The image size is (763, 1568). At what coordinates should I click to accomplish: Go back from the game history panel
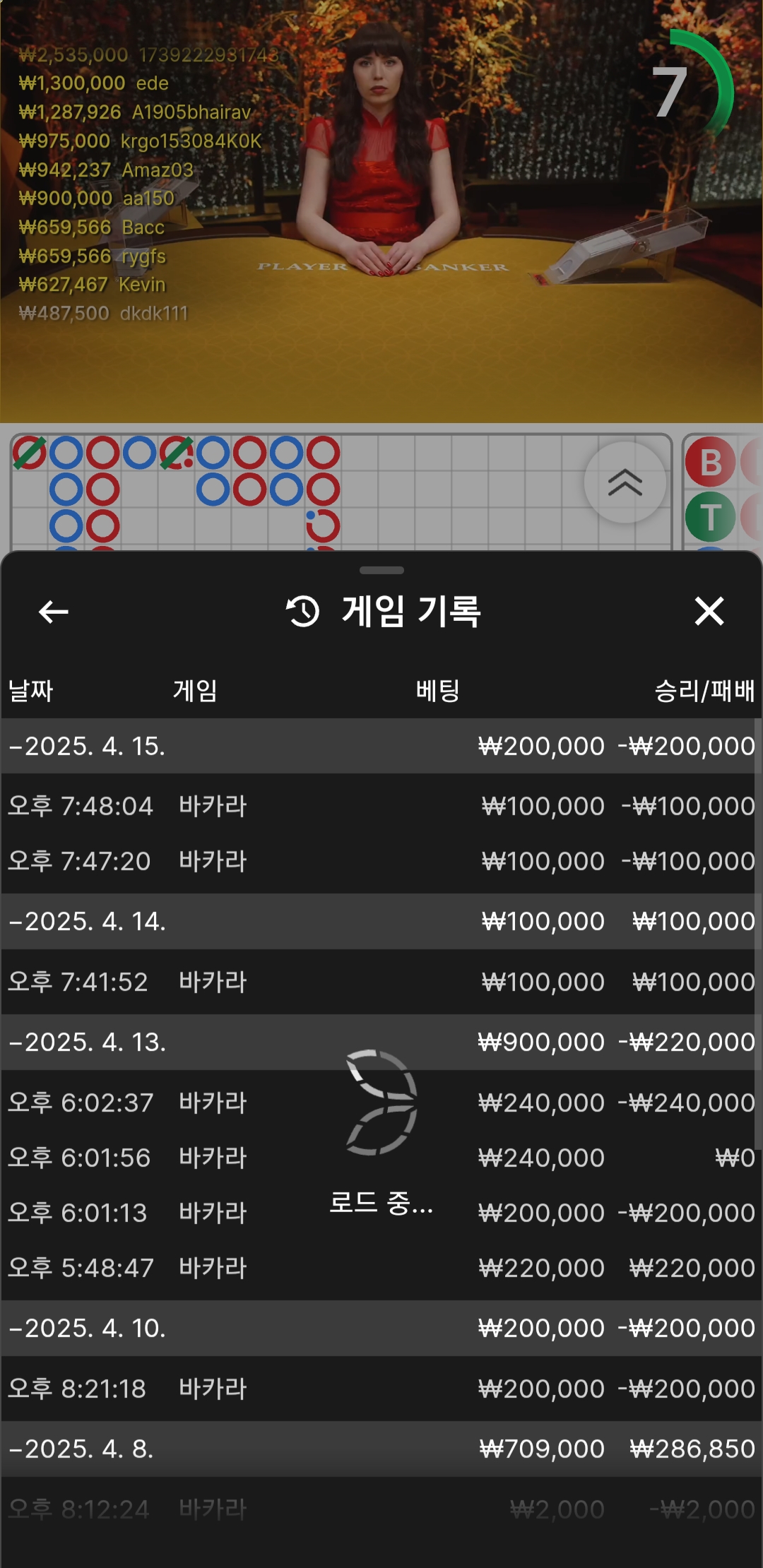(x=54, y=612)
